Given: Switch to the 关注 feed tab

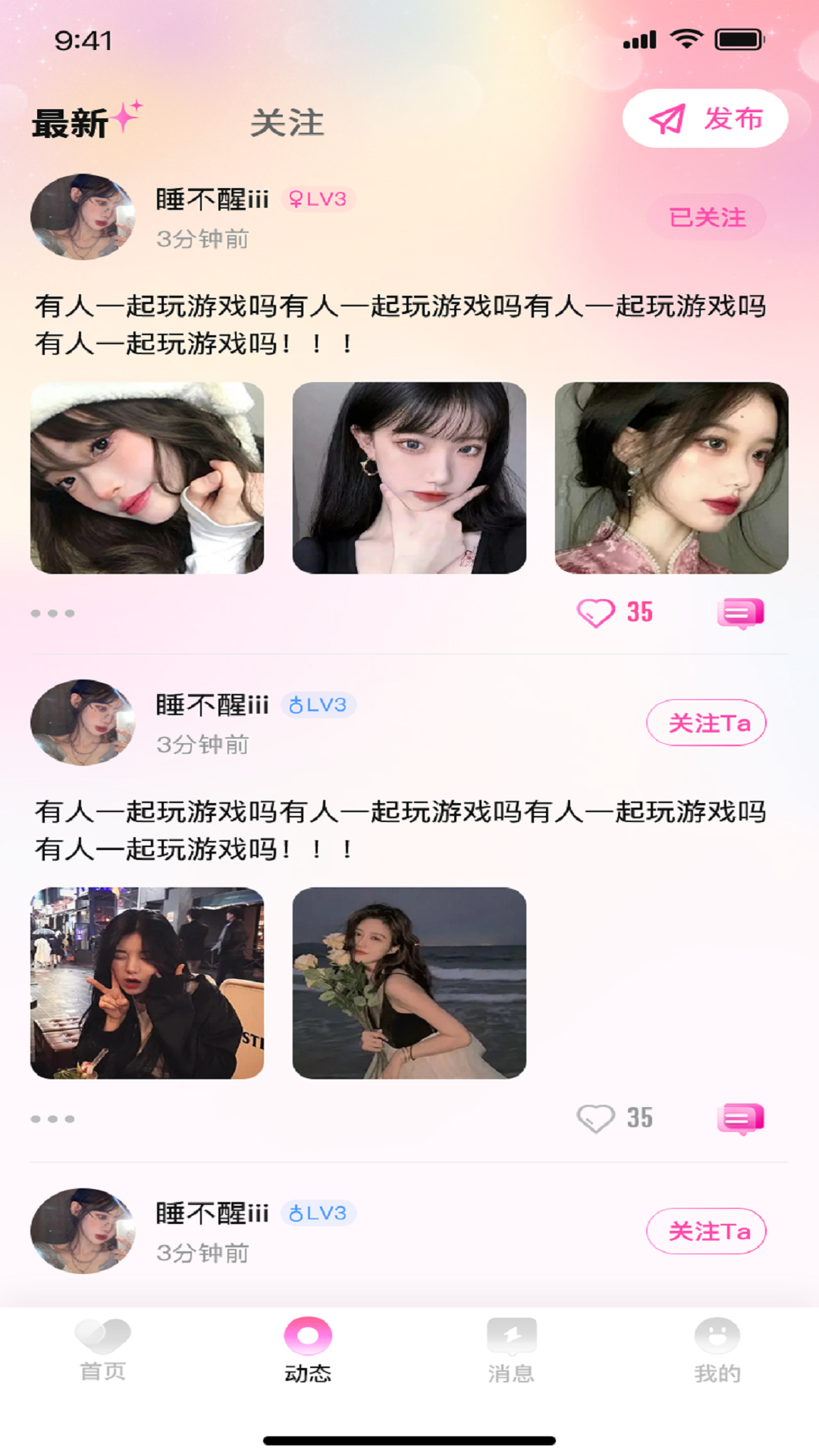Looking at the screenshot, I should pos(287,123).
